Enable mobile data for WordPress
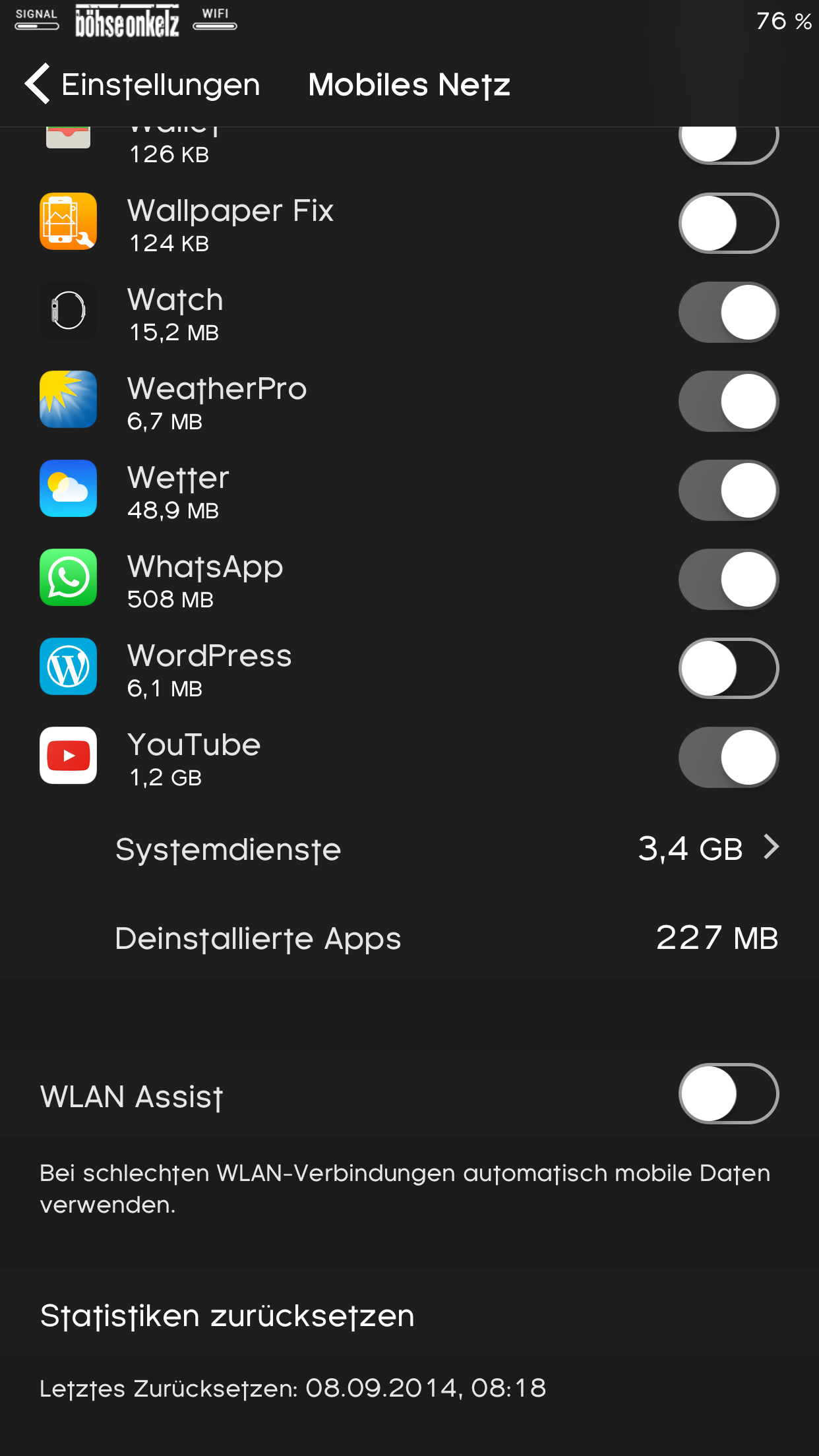819x1456 pixels. pos(728,668)
